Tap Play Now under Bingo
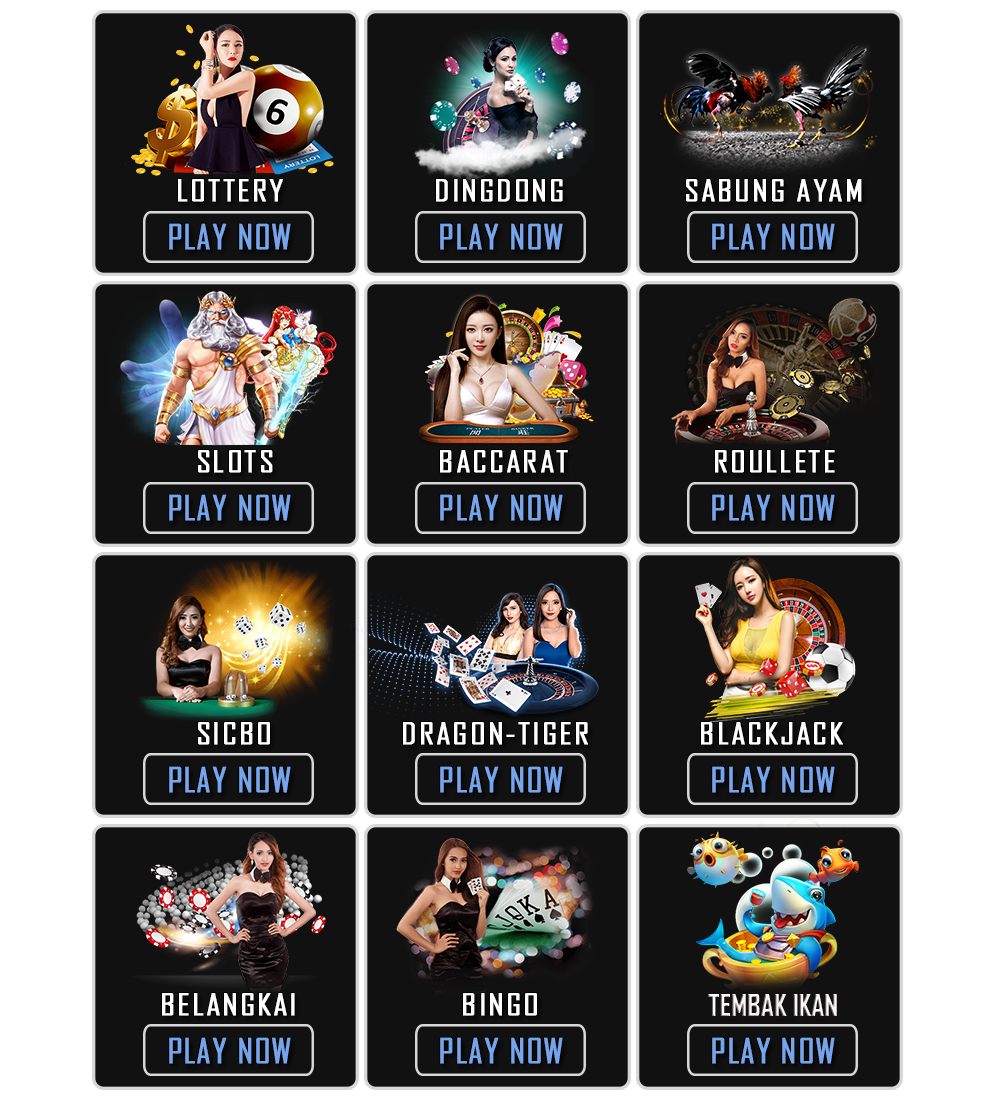 point(500,1051)
